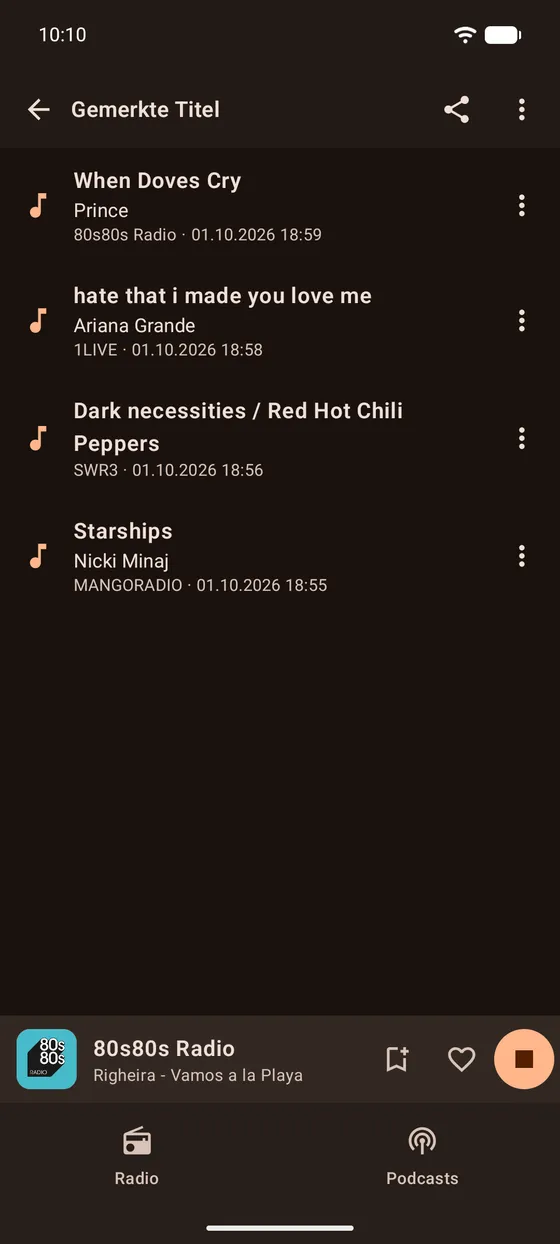Open options for Starships
Screen dimensions: 560x1244
pyautogui.click(x=522, y=556)
